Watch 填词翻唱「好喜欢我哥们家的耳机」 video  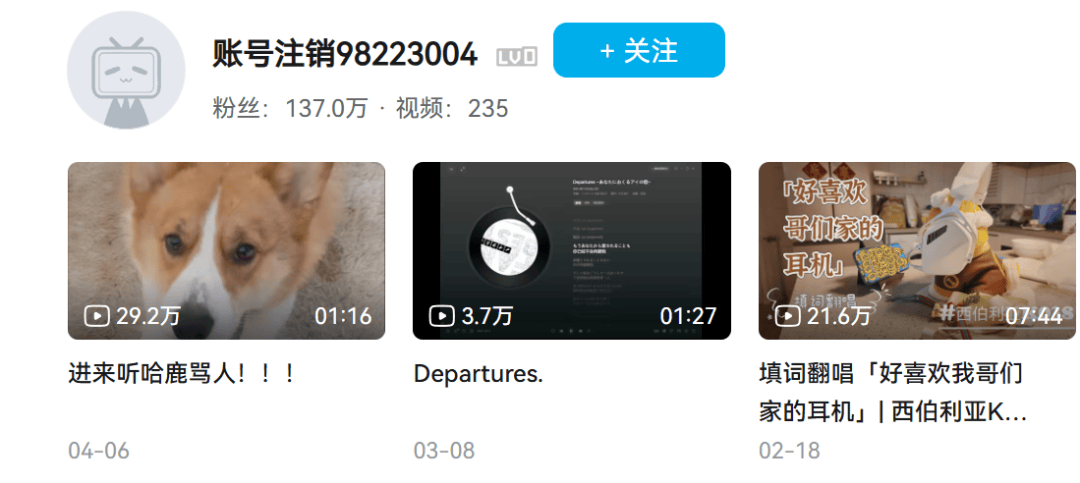(x=916, y=251)
